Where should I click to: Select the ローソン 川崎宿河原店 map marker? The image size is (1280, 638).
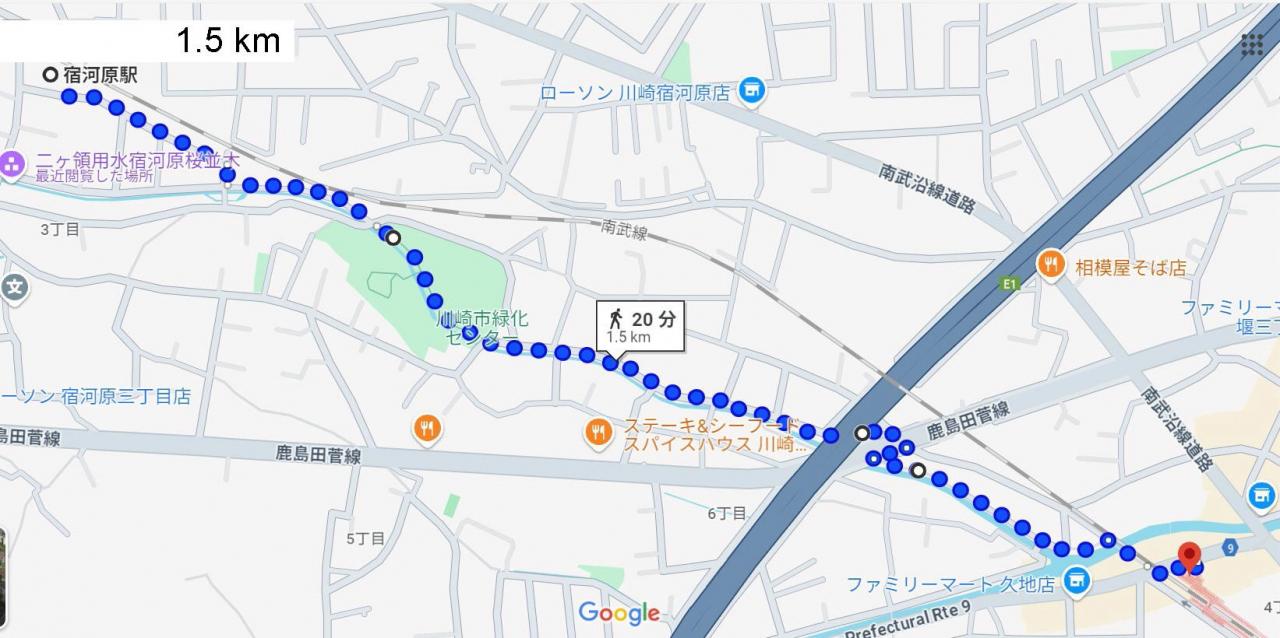coord(752,92)
